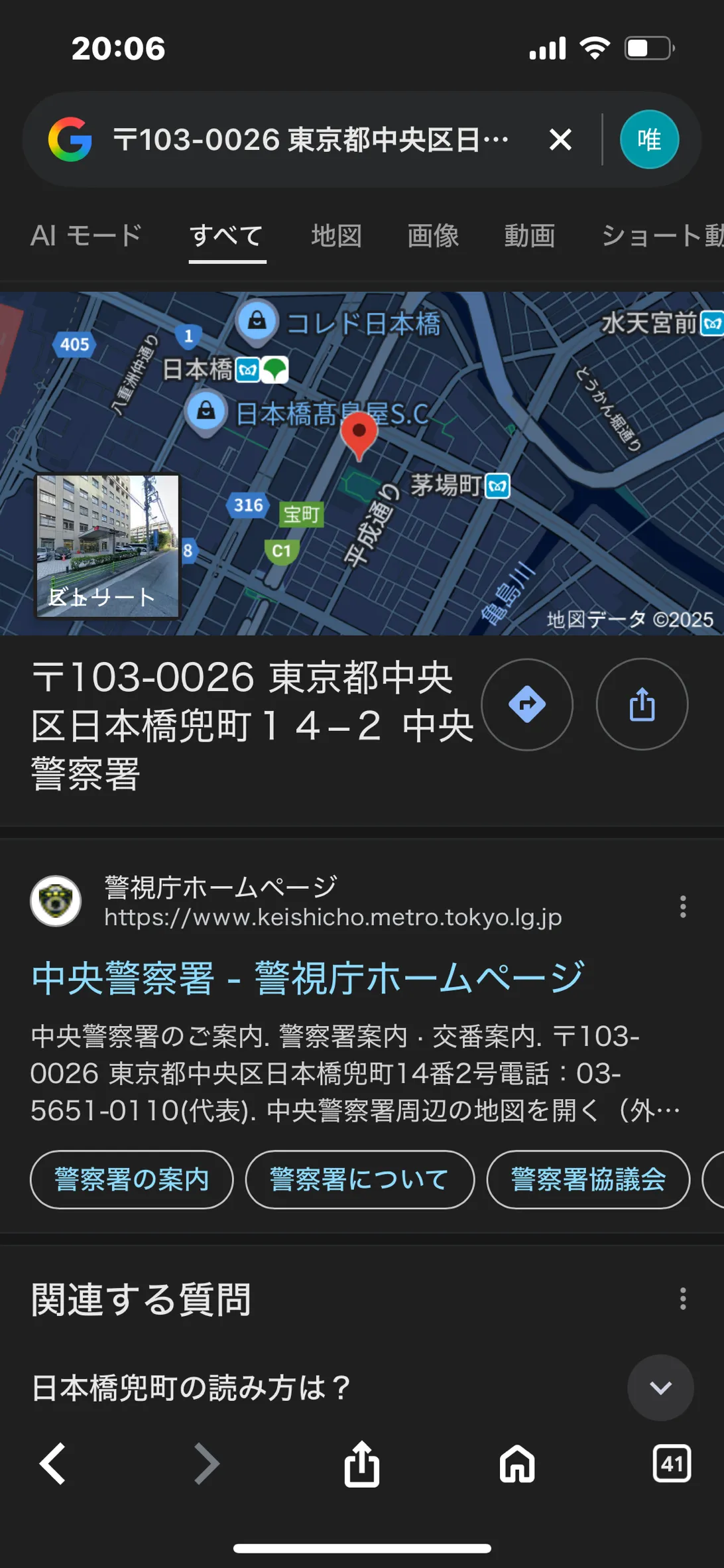Switch to the AI モード tab
Image resolution: width=724 pixels, height=1568 pixels.
click(x=86, y=236)
